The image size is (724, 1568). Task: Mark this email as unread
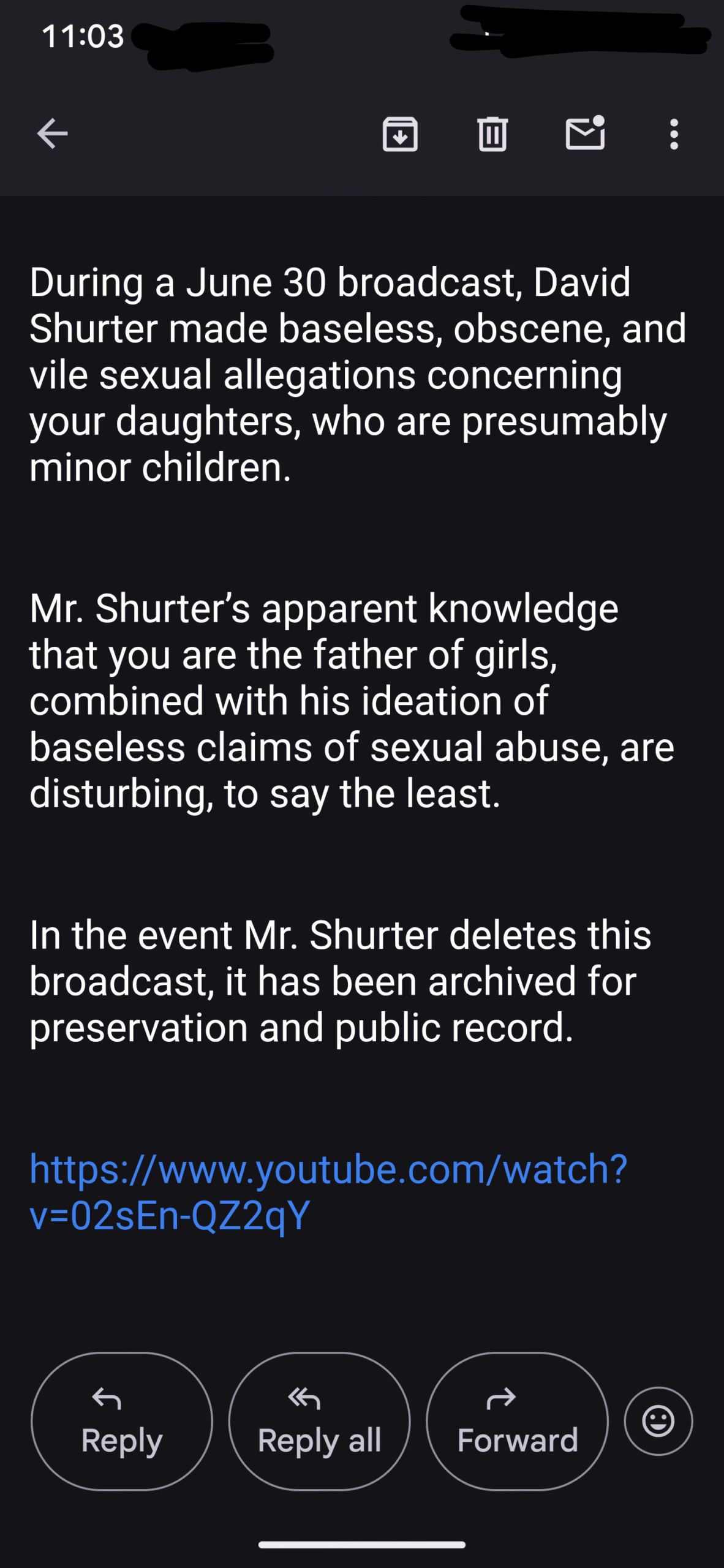(585, 132)
